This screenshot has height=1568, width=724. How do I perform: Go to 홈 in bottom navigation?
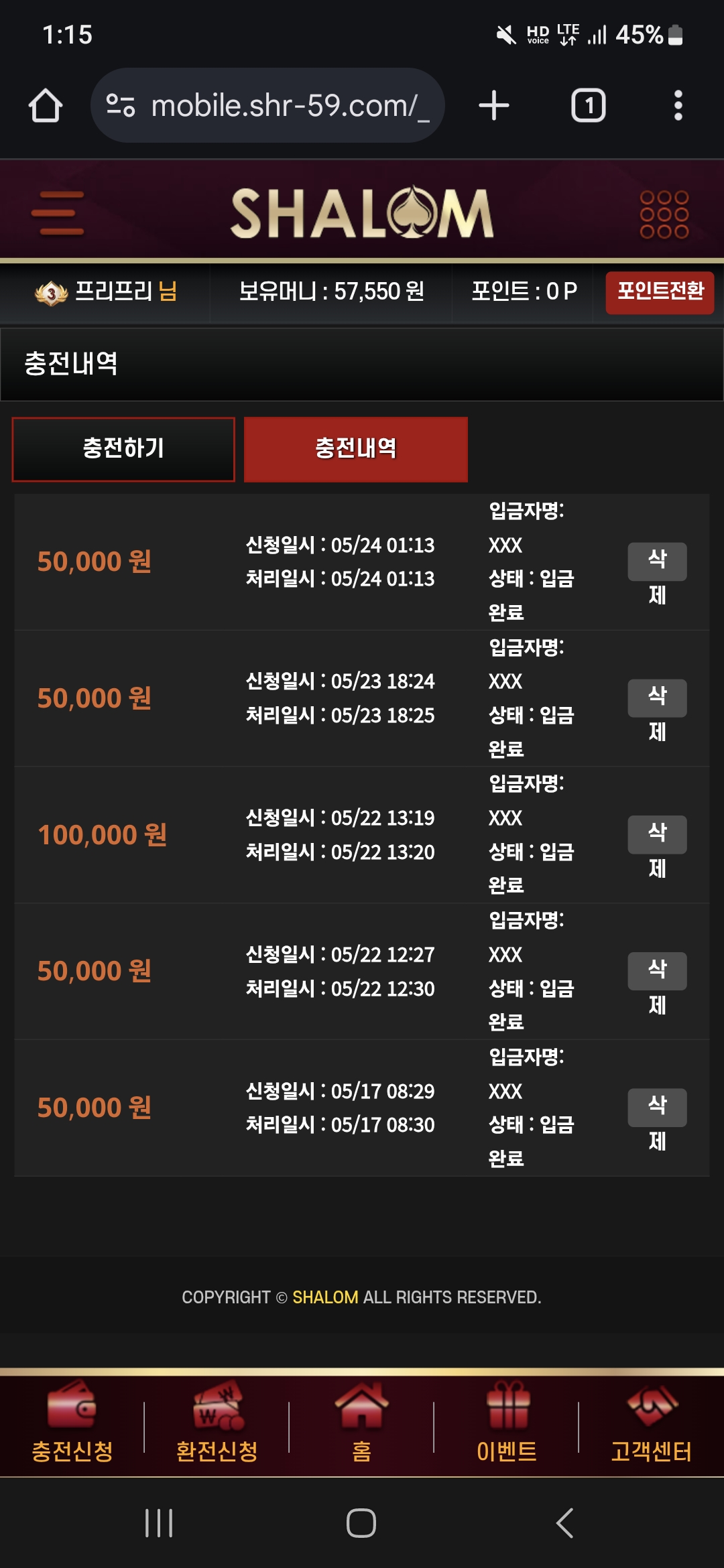(362, 1423)
